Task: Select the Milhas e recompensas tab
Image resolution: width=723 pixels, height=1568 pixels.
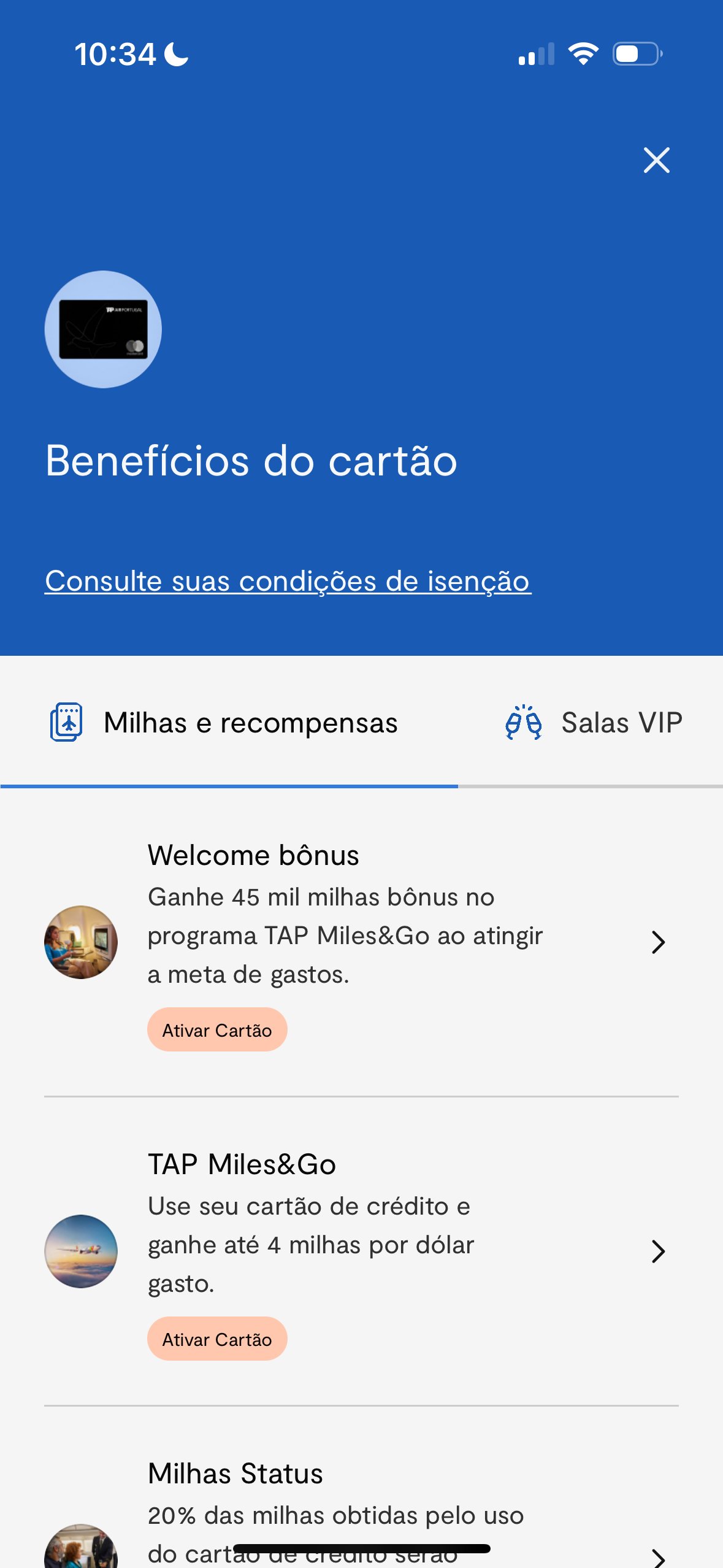Action: tap(229, 722)
